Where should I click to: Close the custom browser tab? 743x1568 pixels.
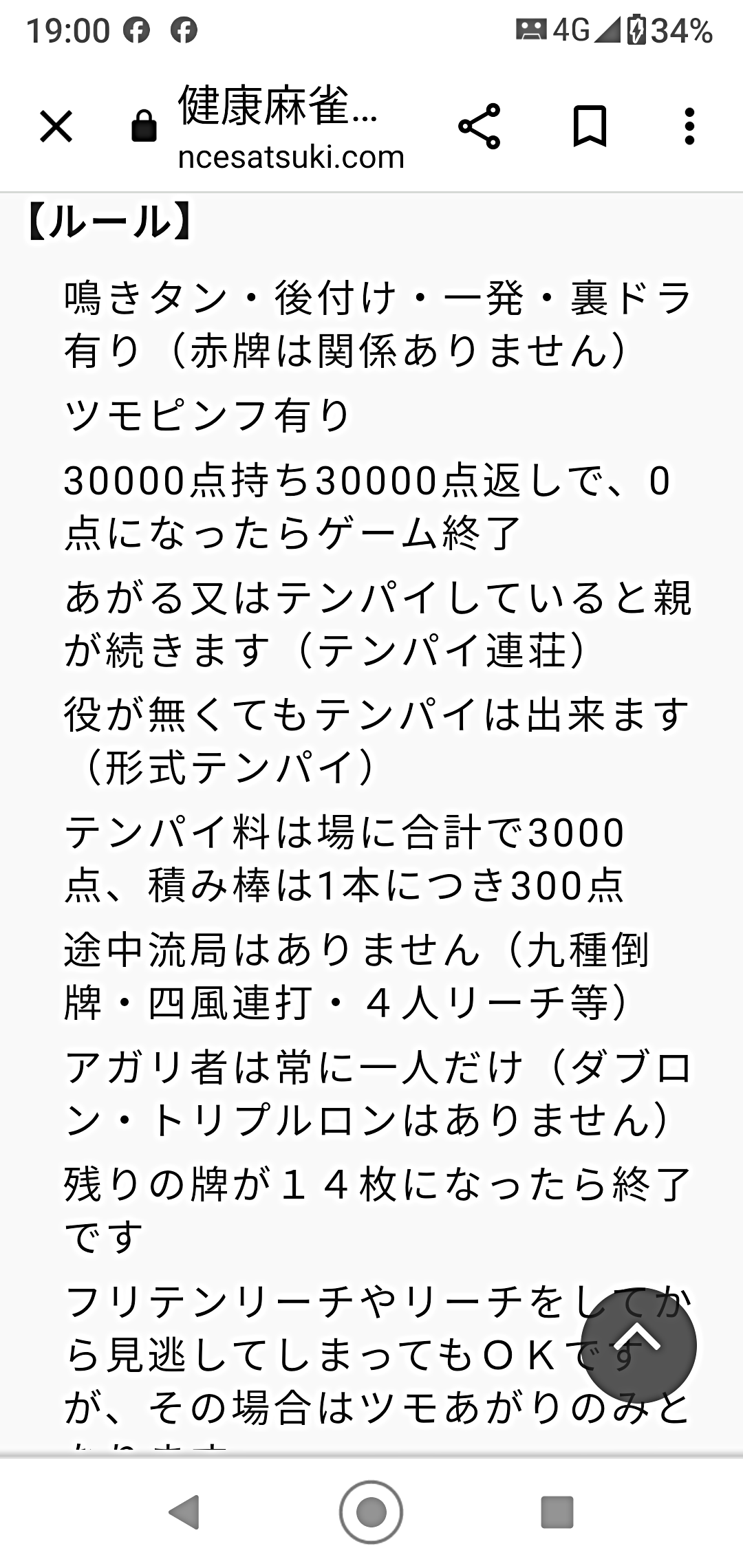click(56, 127)
